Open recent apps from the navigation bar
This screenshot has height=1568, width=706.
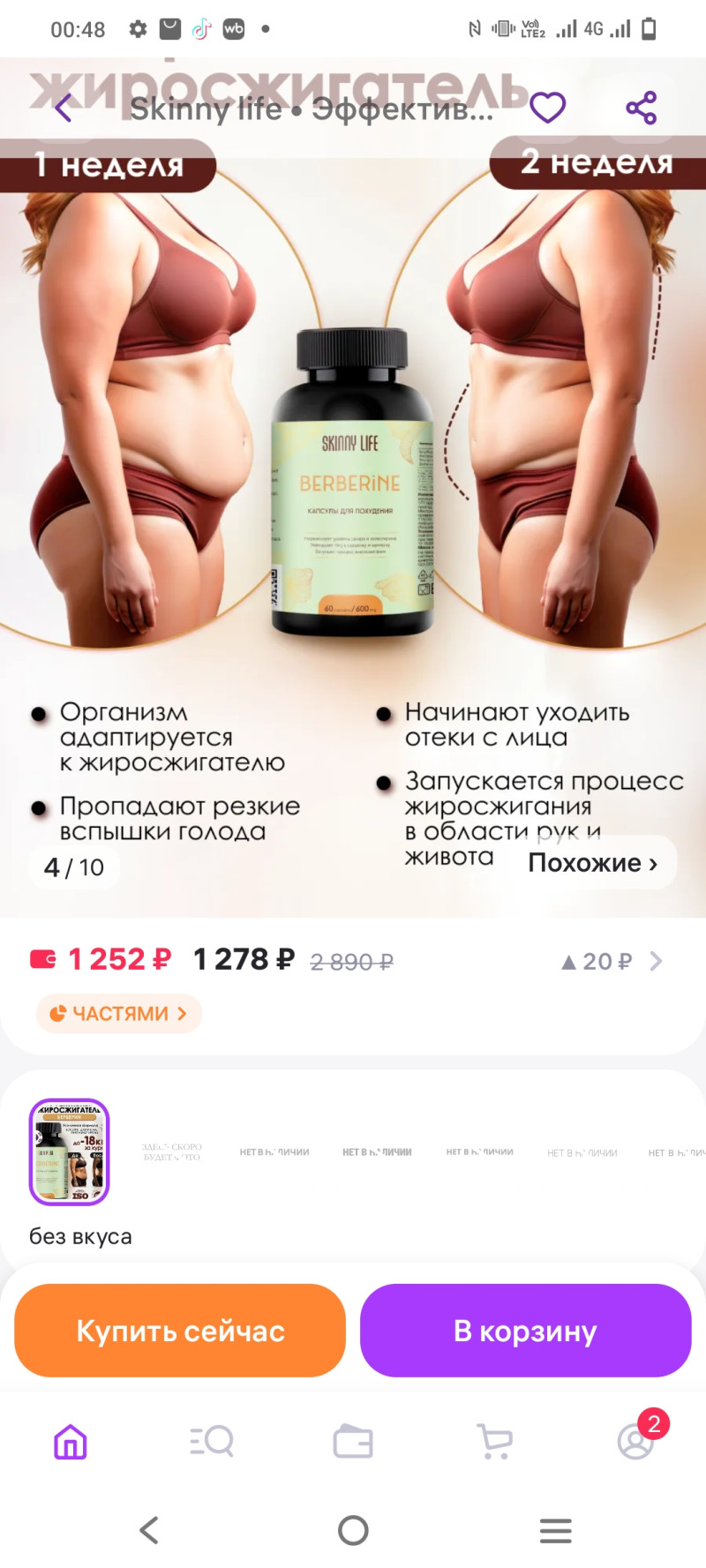click(x=555, y=1530)
